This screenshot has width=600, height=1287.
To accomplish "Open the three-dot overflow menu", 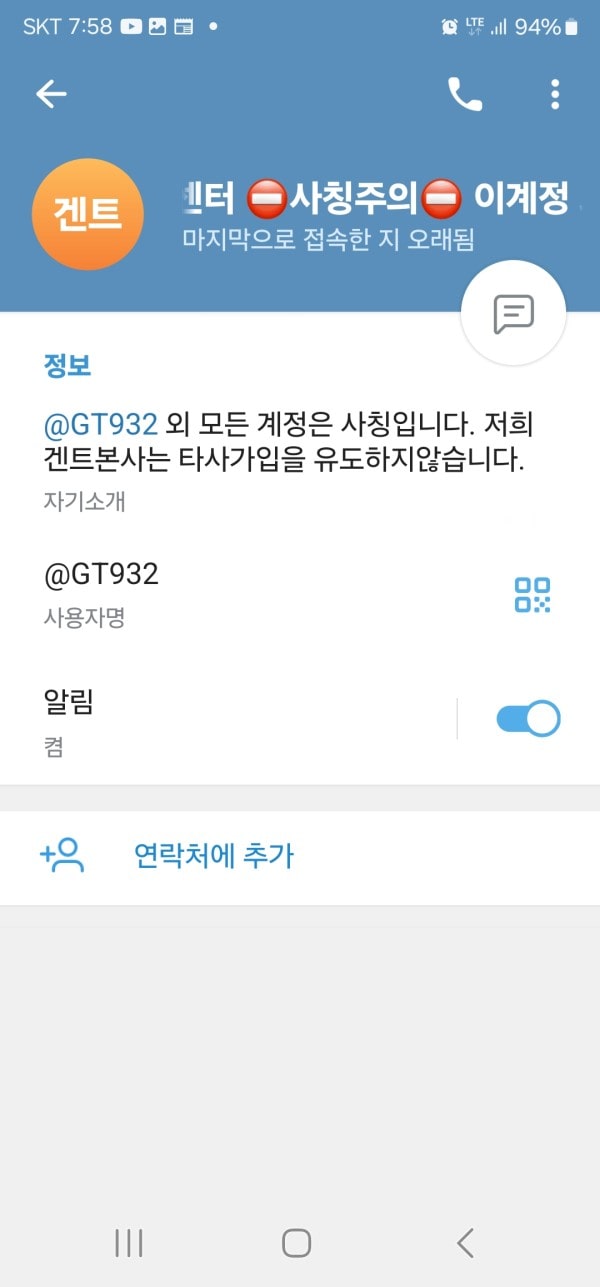I will pos(555,94).
